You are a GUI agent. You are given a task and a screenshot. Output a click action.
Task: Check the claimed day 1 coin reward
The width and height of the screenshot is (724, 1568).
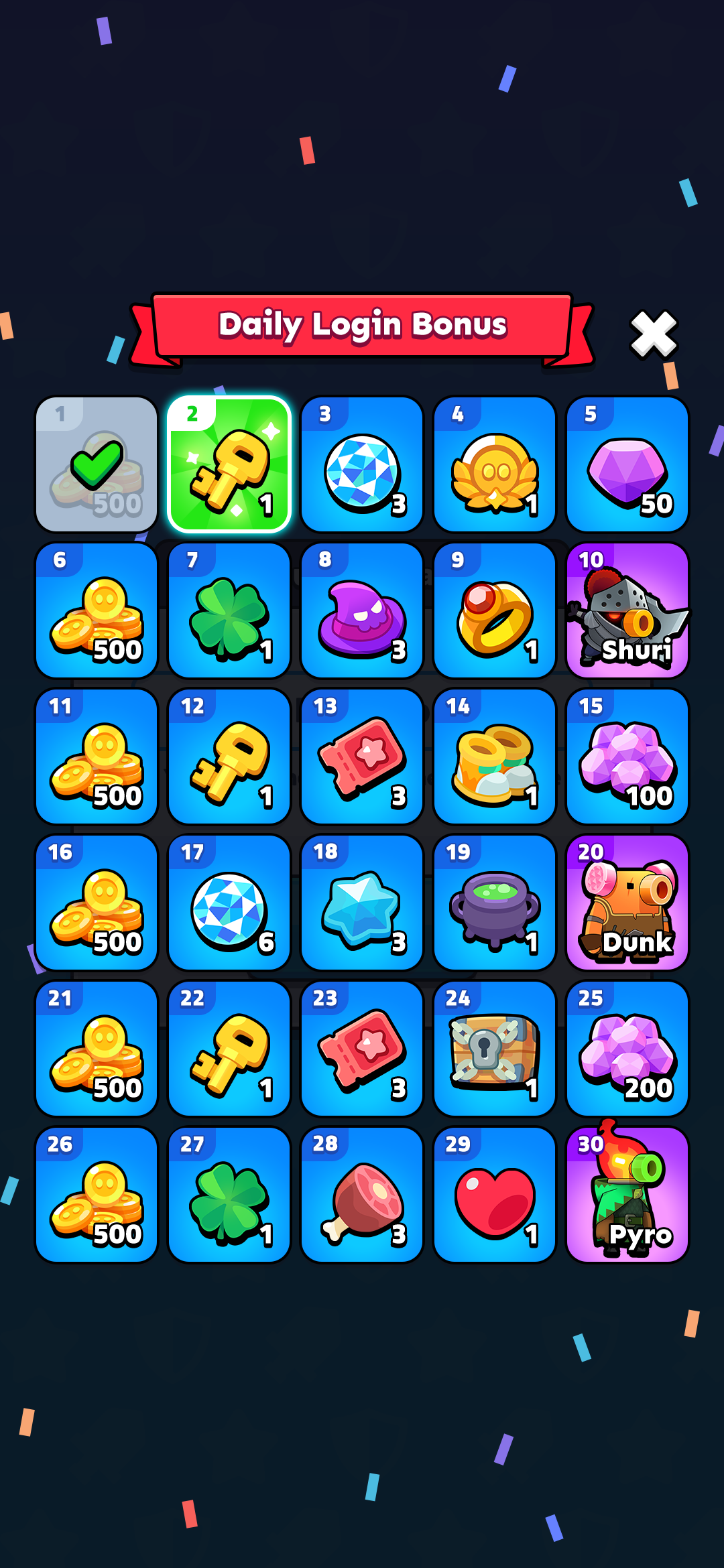[97, 464]
